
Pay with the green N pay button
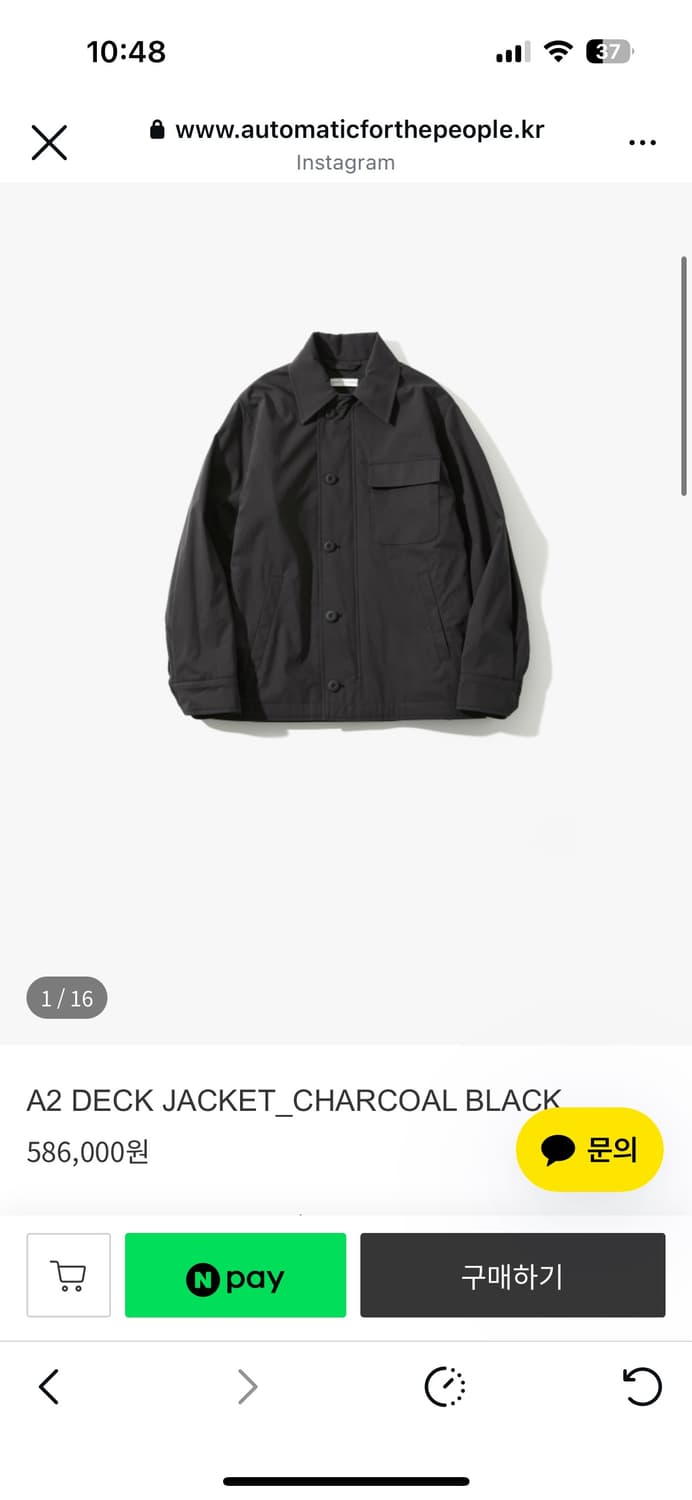(x=235, y=1275)
